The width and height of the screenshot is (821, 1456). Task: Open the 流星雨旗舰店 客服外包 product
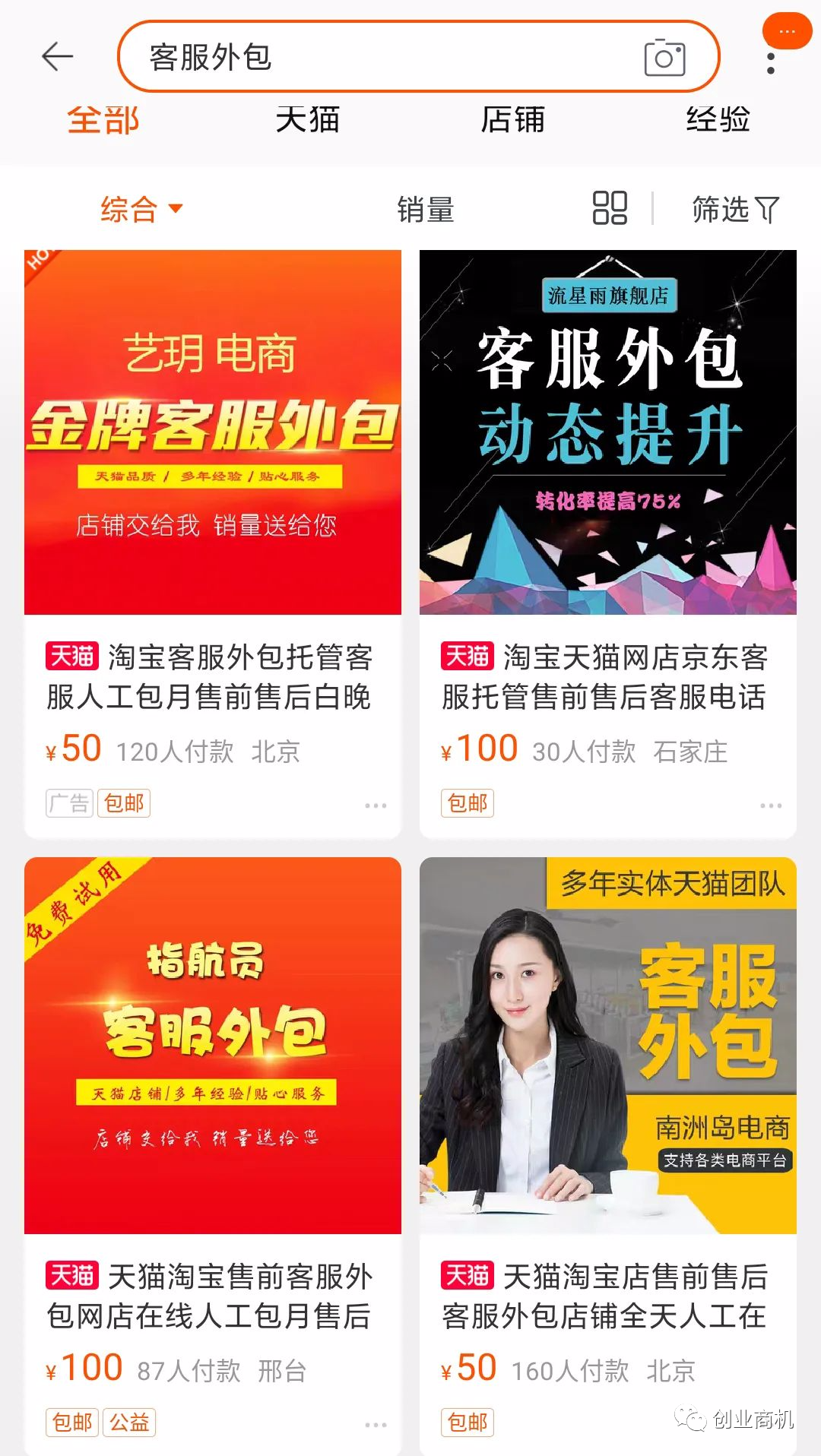point(608,432)
